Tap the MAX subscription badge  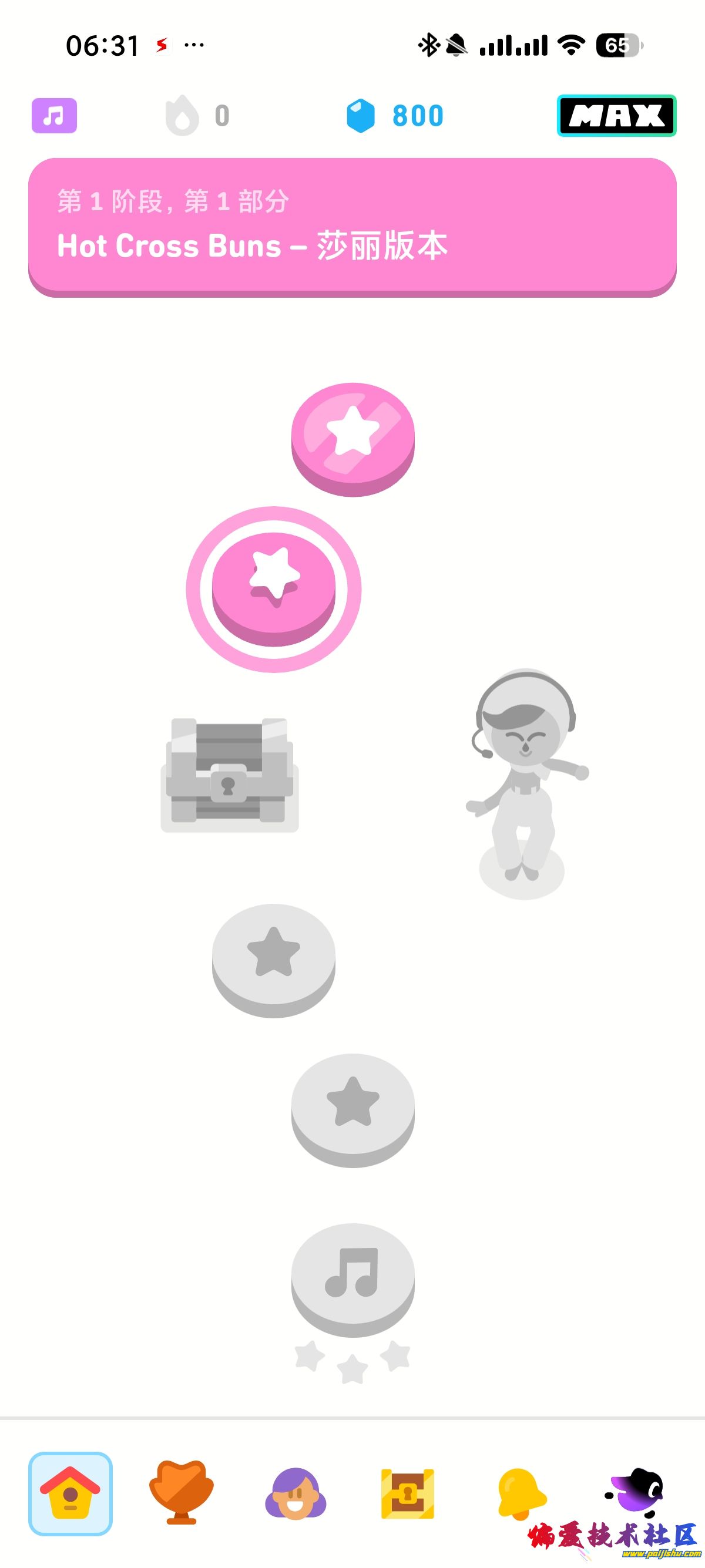(616, 115)
